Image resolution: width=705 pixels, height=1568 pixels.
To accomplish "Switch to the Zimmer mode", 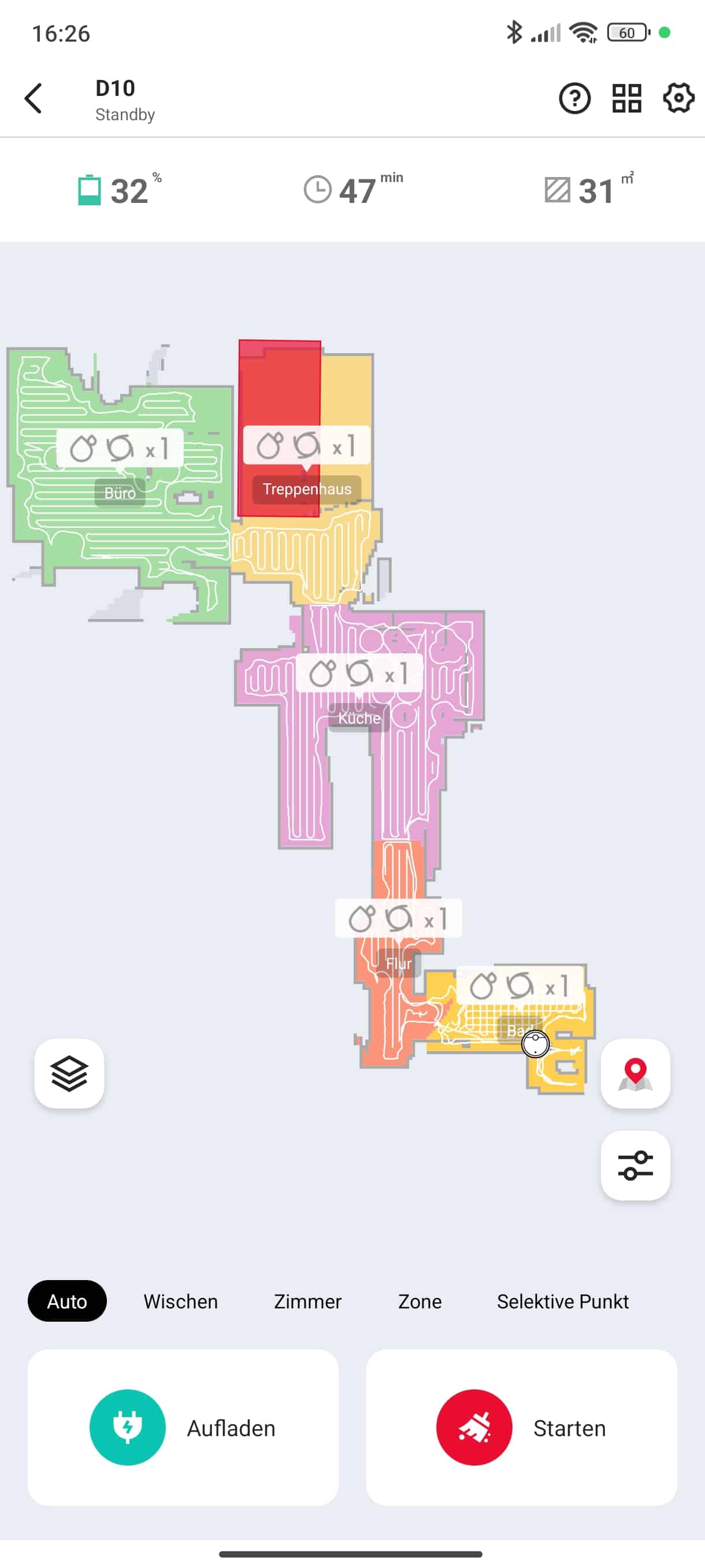I will [x=307, y=1301].
